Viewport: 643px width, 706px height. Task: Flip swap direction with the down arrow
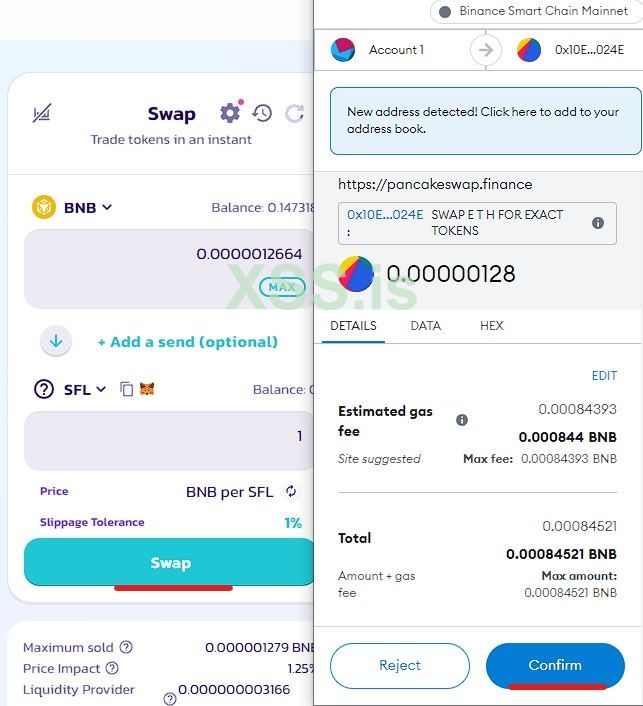[x=56, y=341]
